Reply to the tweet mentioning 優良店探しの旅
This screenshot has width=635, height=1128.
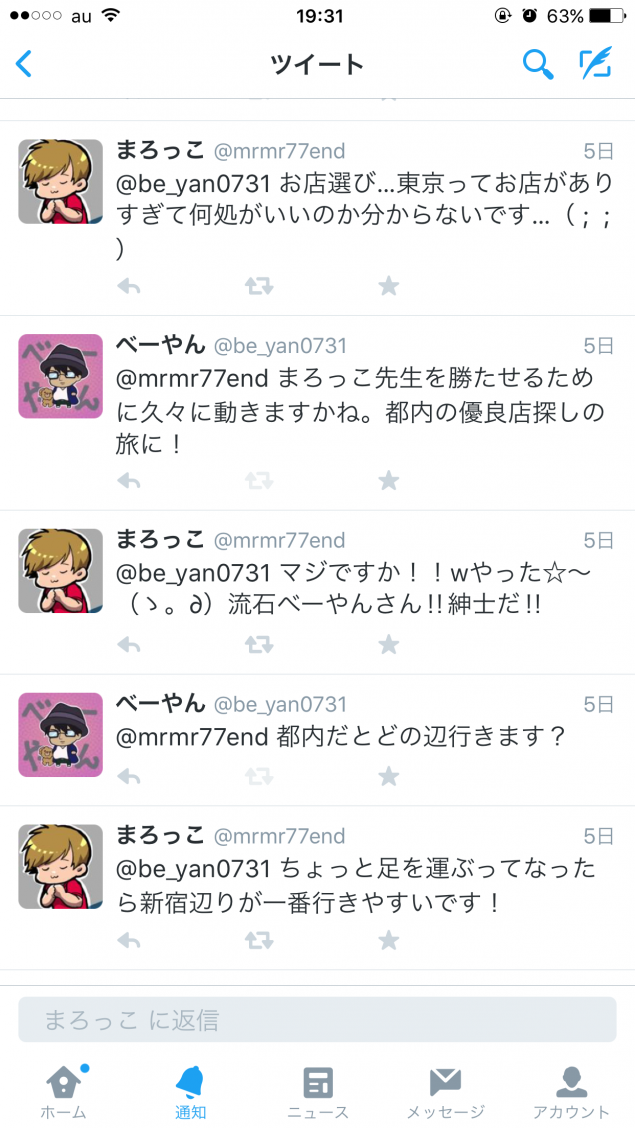tap(129, 481)
